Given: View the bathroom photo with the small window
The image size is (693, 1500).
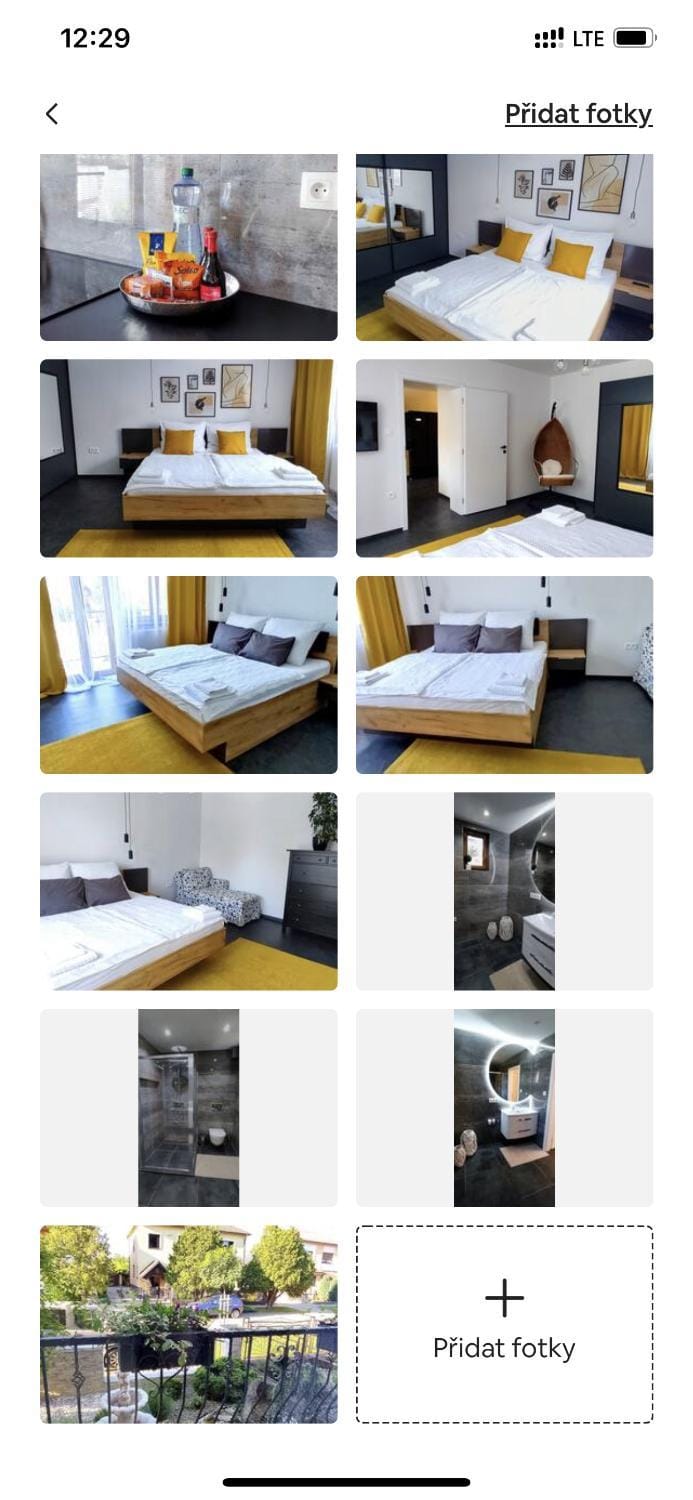Looking at the screenshot, I should pyautogui.click(x=504, y=891).
